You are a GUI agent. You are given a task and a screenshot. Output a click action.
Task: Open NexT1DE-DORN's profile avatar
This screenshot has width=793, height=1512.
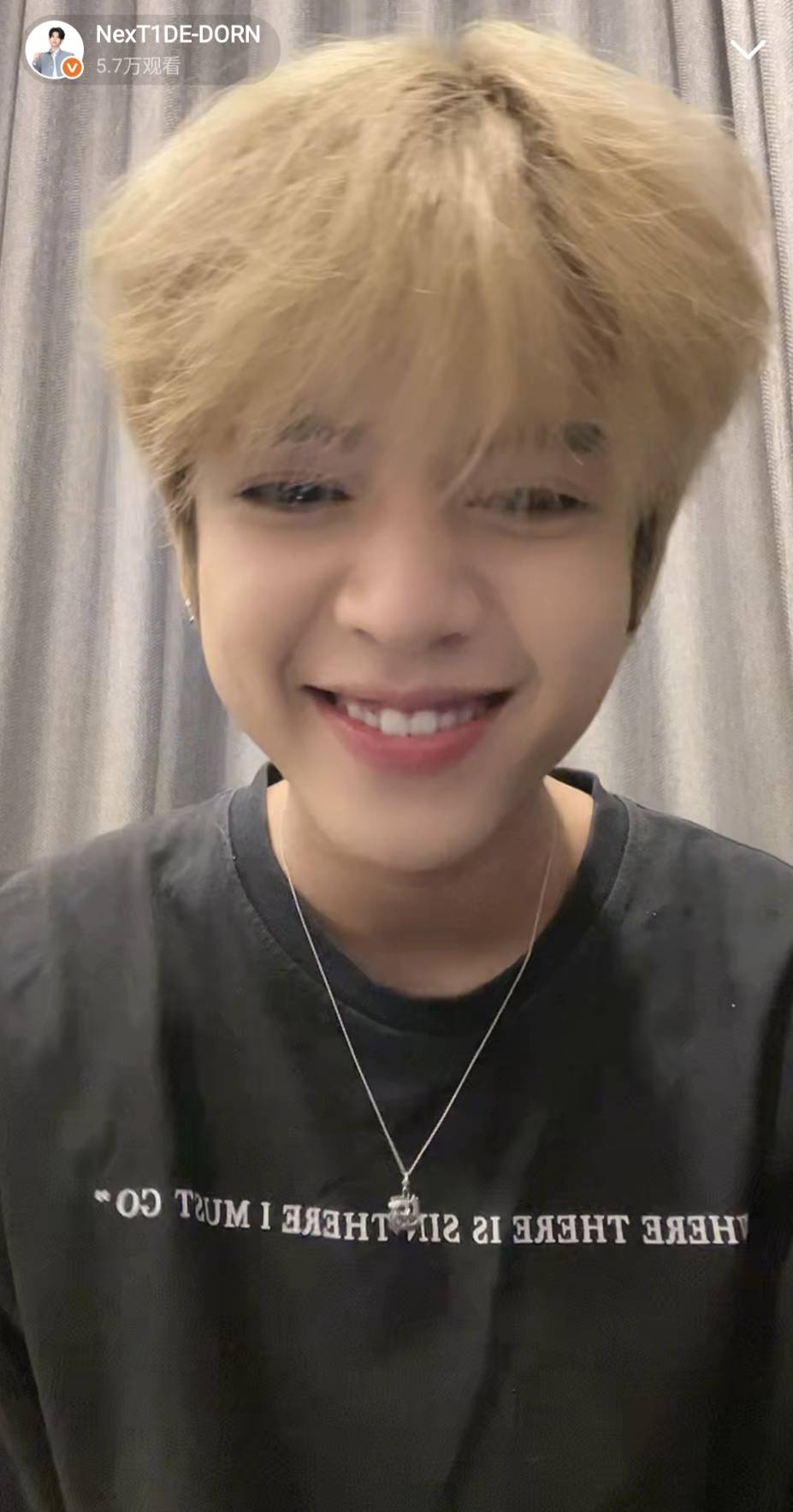point(54,50)
